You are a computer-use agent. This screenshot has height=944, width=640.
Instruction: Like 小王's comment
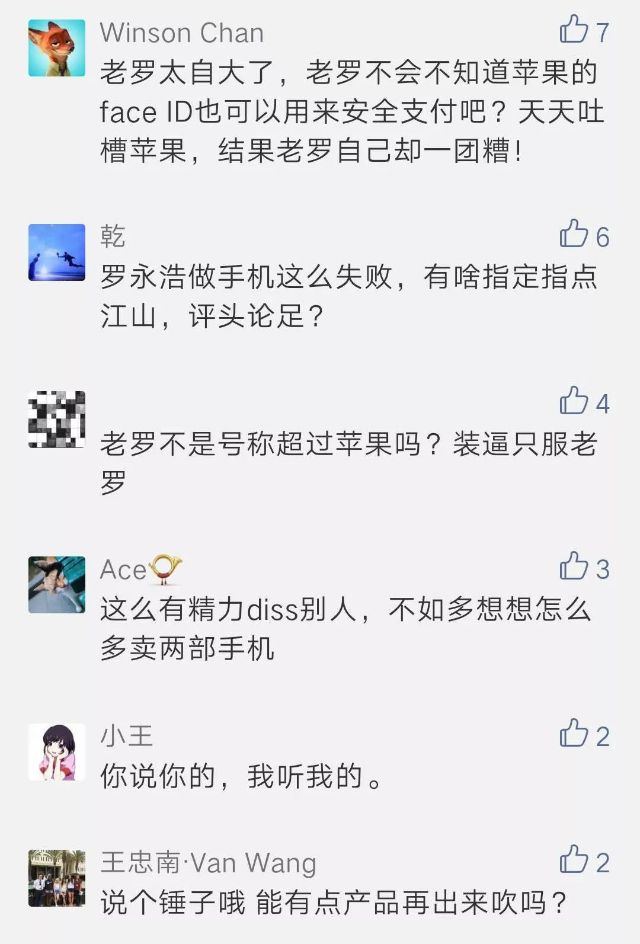coord(575,734)
